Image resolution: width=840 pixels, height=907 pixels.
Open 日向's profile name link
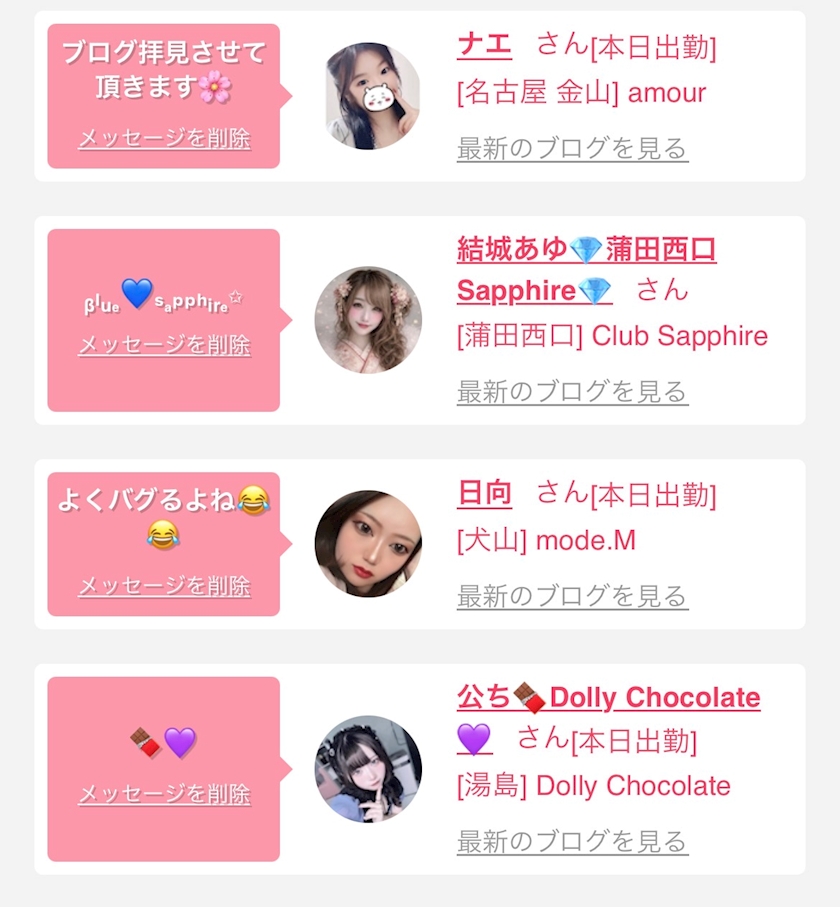coord(484,493)
